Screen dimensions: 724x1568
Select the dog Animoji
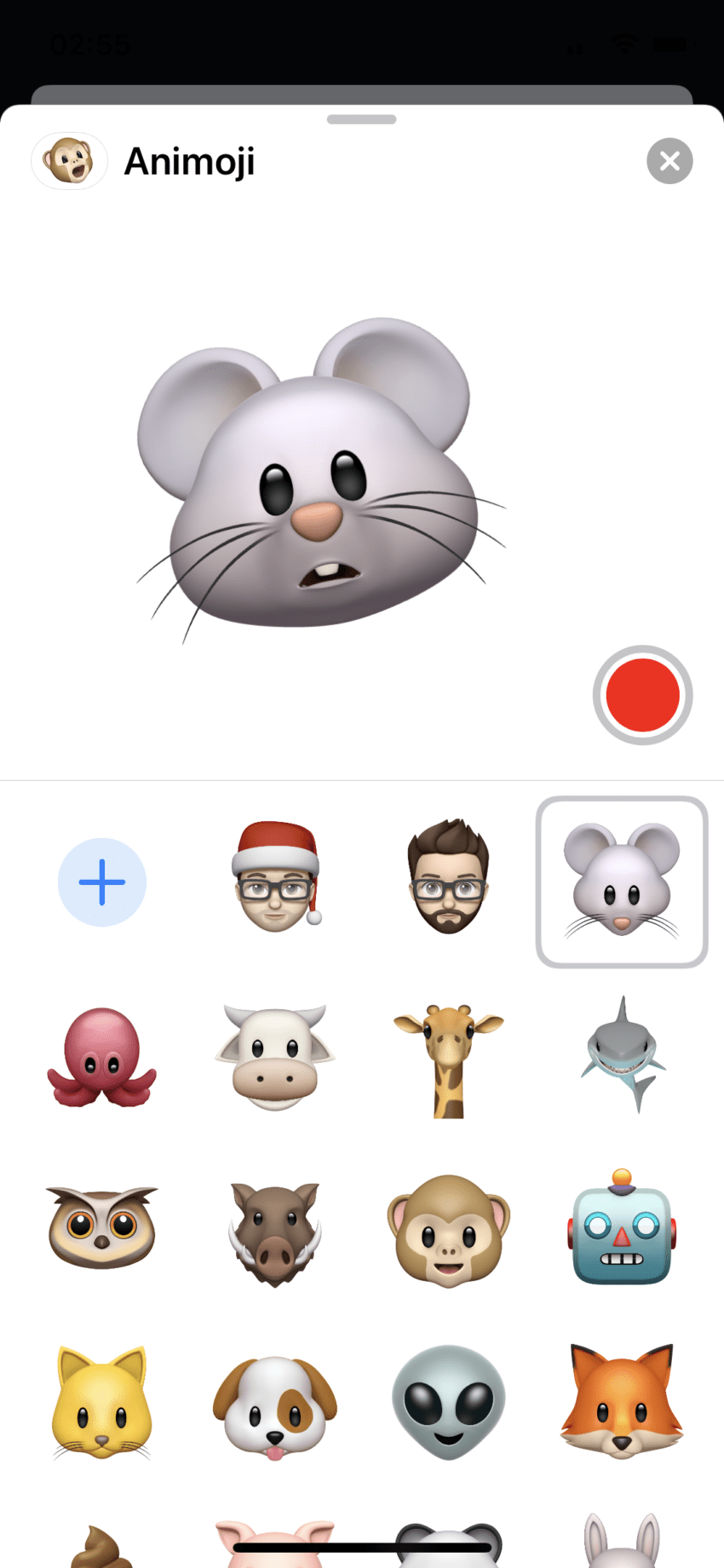[x=274, y=1405]
